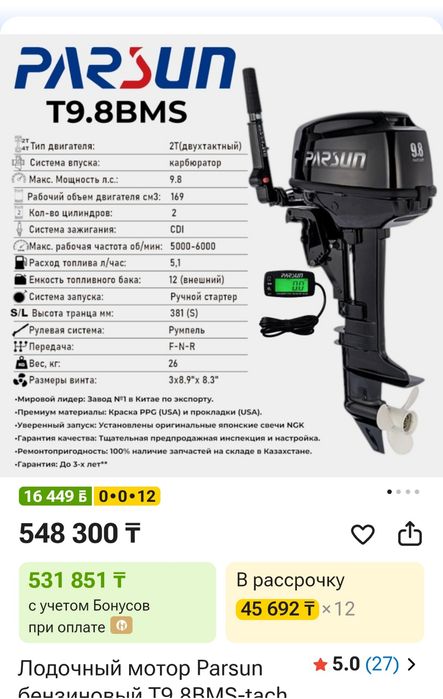Tap the 0·0·12 installment badge

127,496
